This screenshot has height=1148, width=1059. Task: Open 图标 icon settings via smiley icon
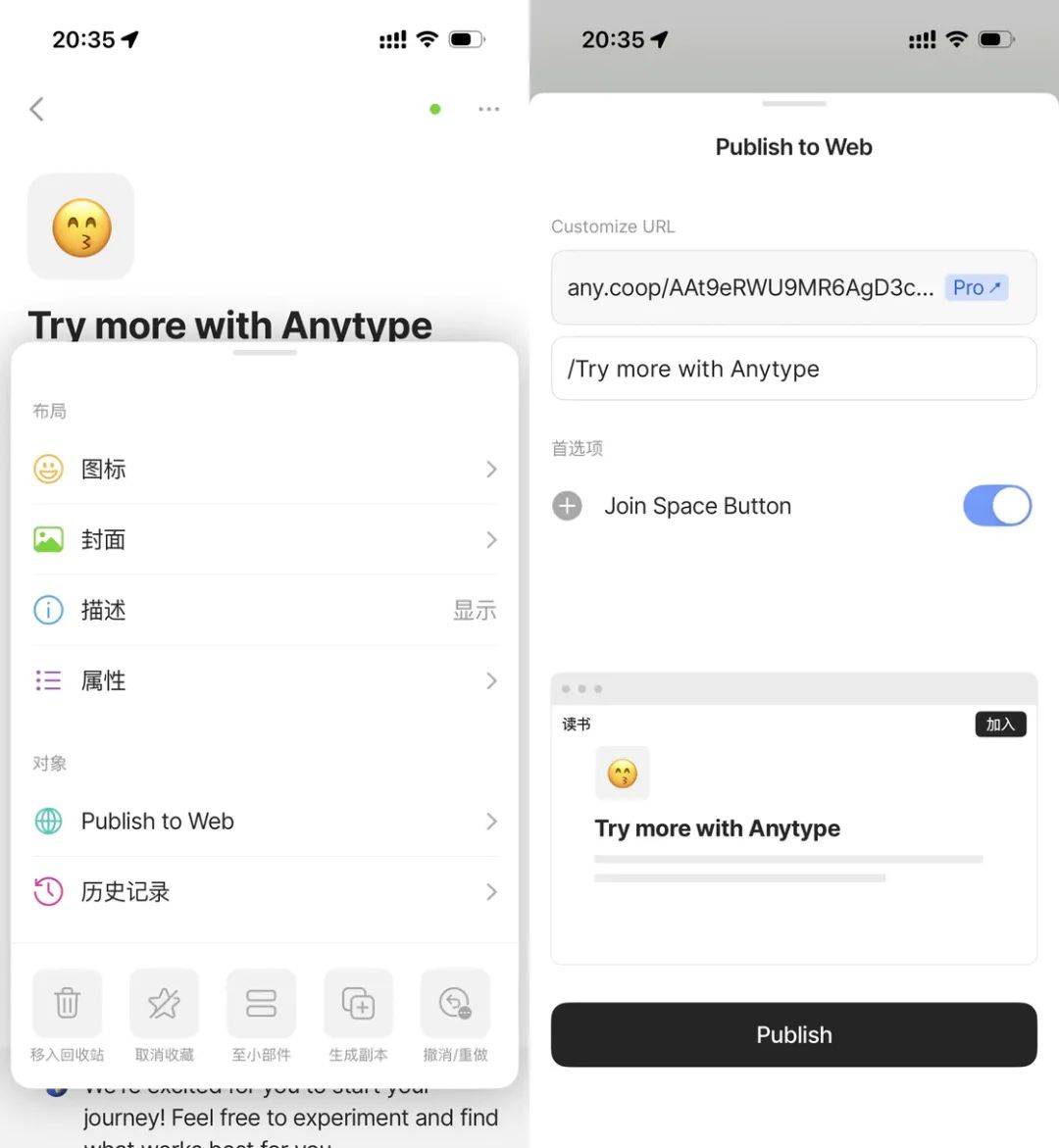[x=48, y=469]
